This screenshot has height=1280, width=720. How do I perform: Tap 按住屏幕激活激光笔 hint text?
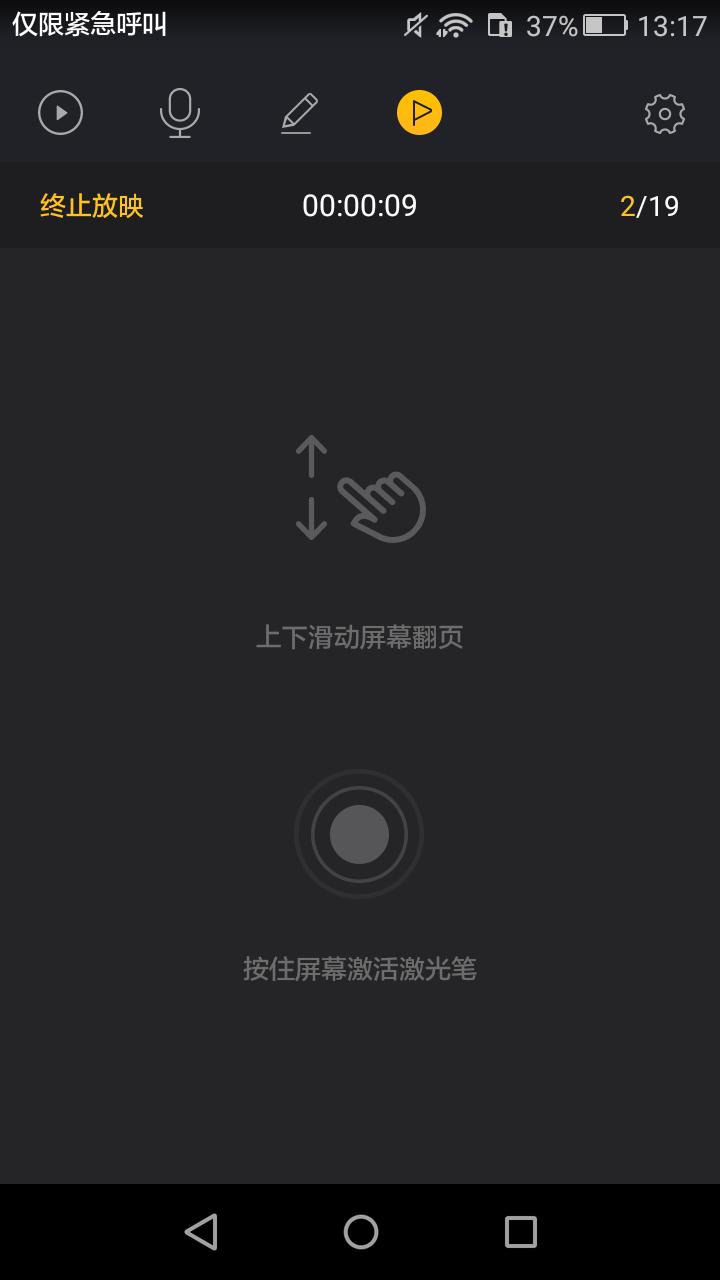click(x=362, y=968)
